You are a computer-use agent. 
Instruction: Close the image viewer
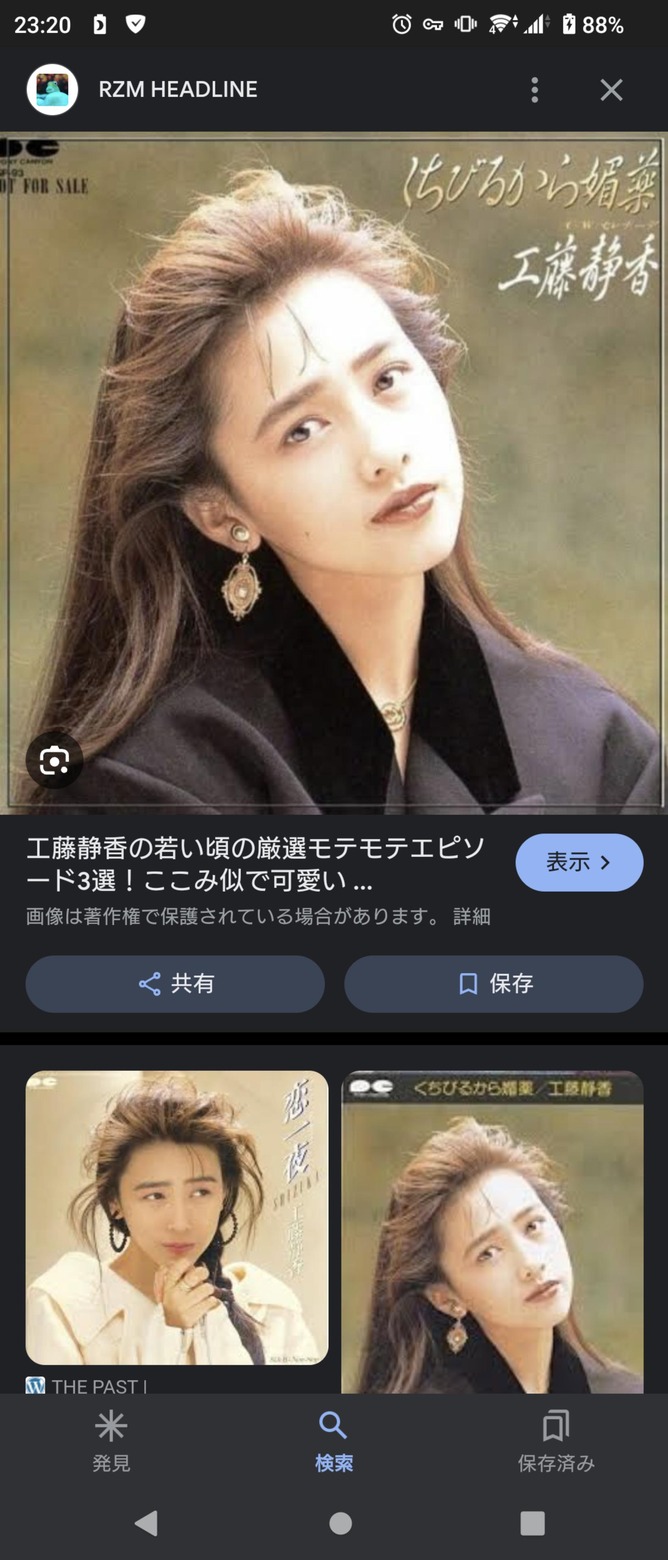point(611,90)
